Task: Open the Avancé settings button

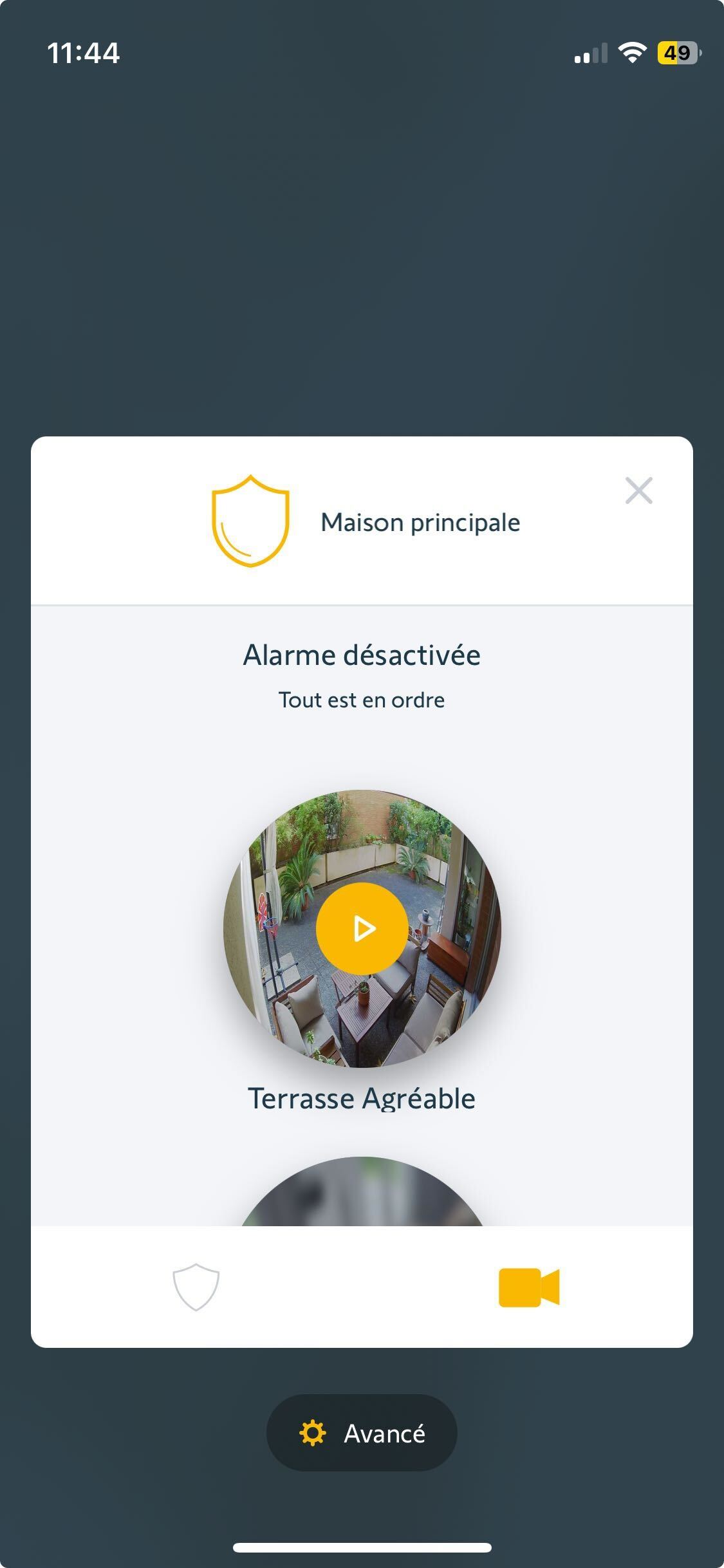Action: click(x=362, y=1433)
